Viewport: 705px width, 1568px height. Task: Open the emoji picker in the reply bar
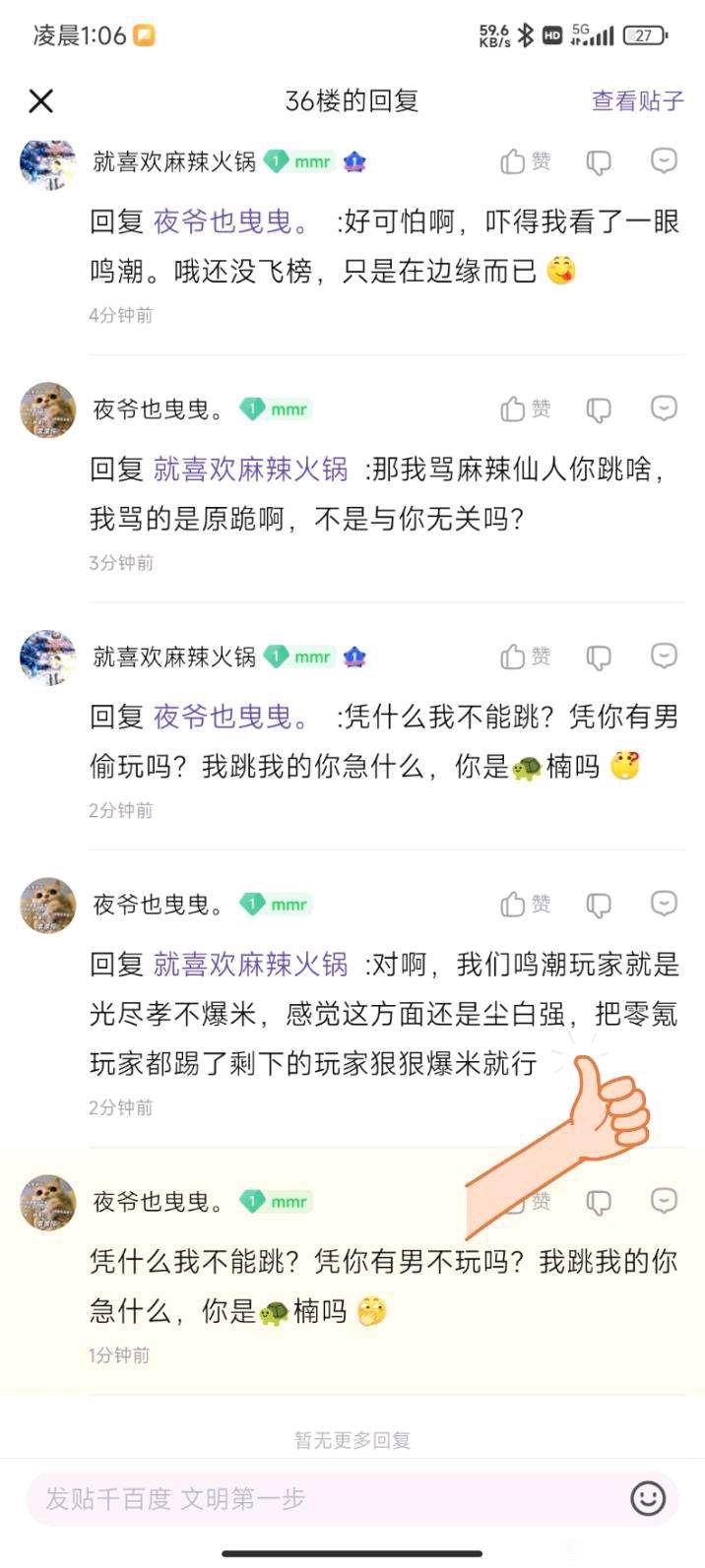click(x=648, y=1499)
